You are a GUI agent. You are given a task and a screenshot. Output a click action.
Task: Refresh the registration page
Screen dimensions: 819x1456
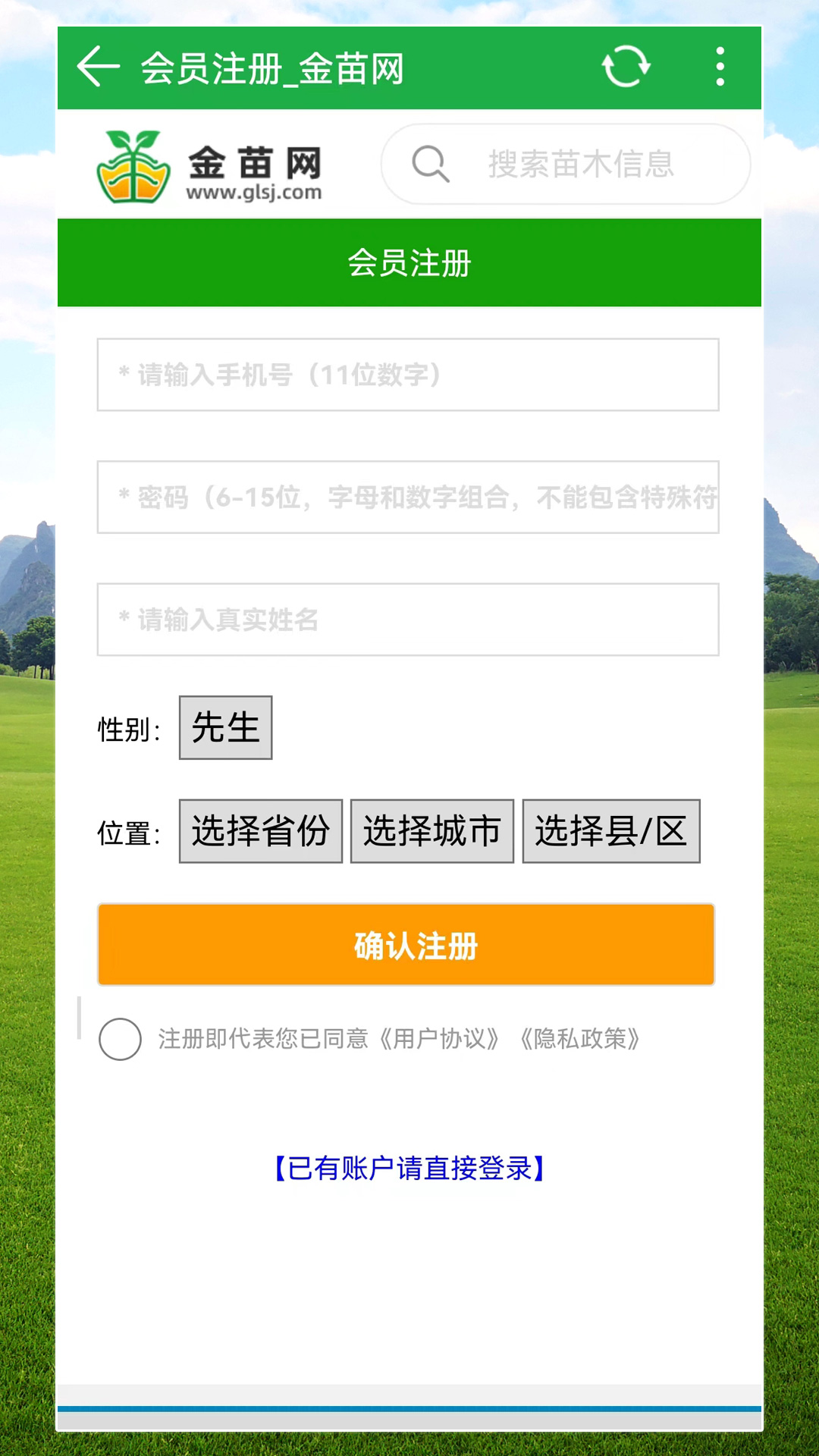point(626,67)
